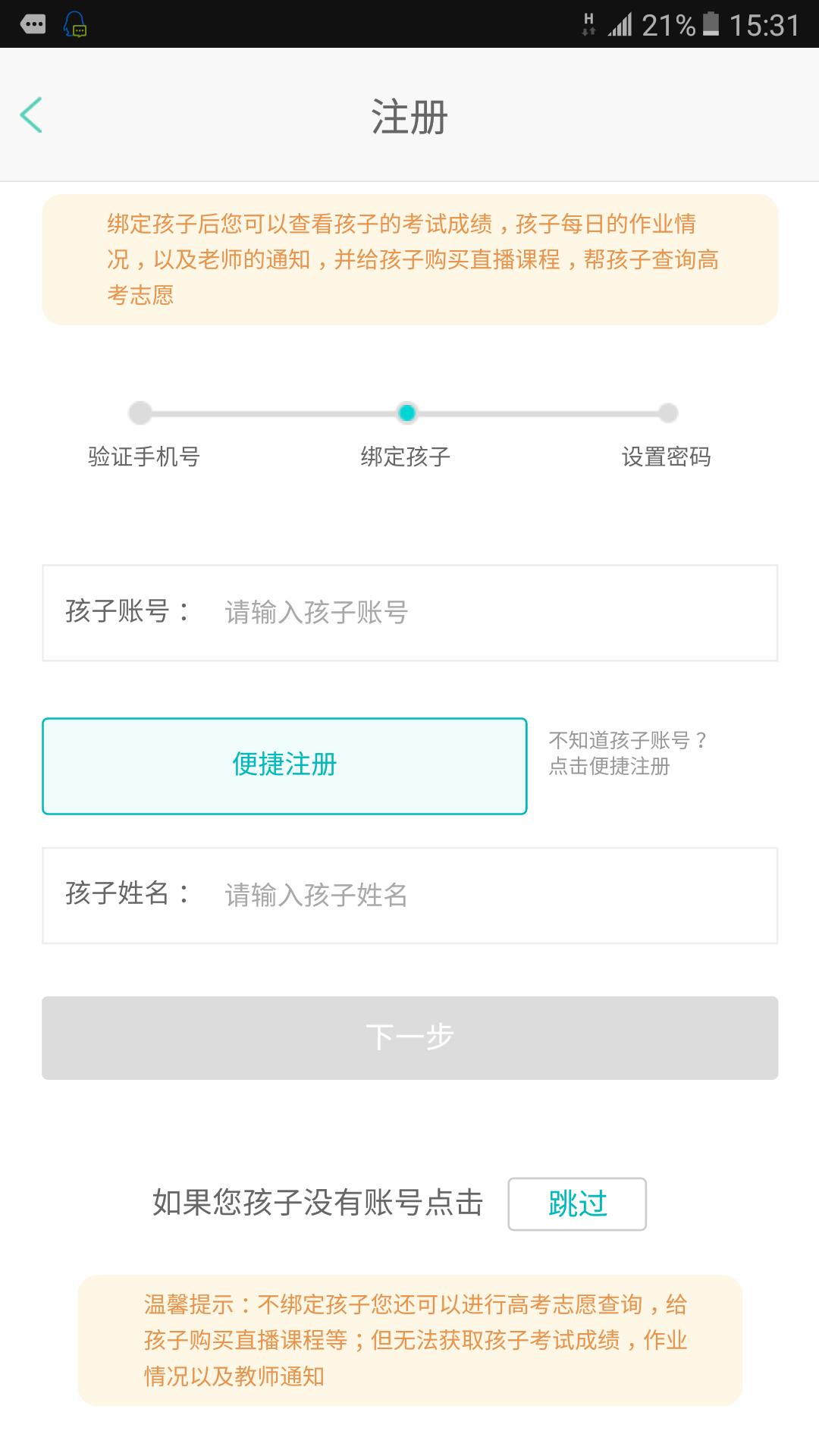Screen dimensions: 819x1456
Task: Focus the 孩子账号 input field
Action: [493, 613]
